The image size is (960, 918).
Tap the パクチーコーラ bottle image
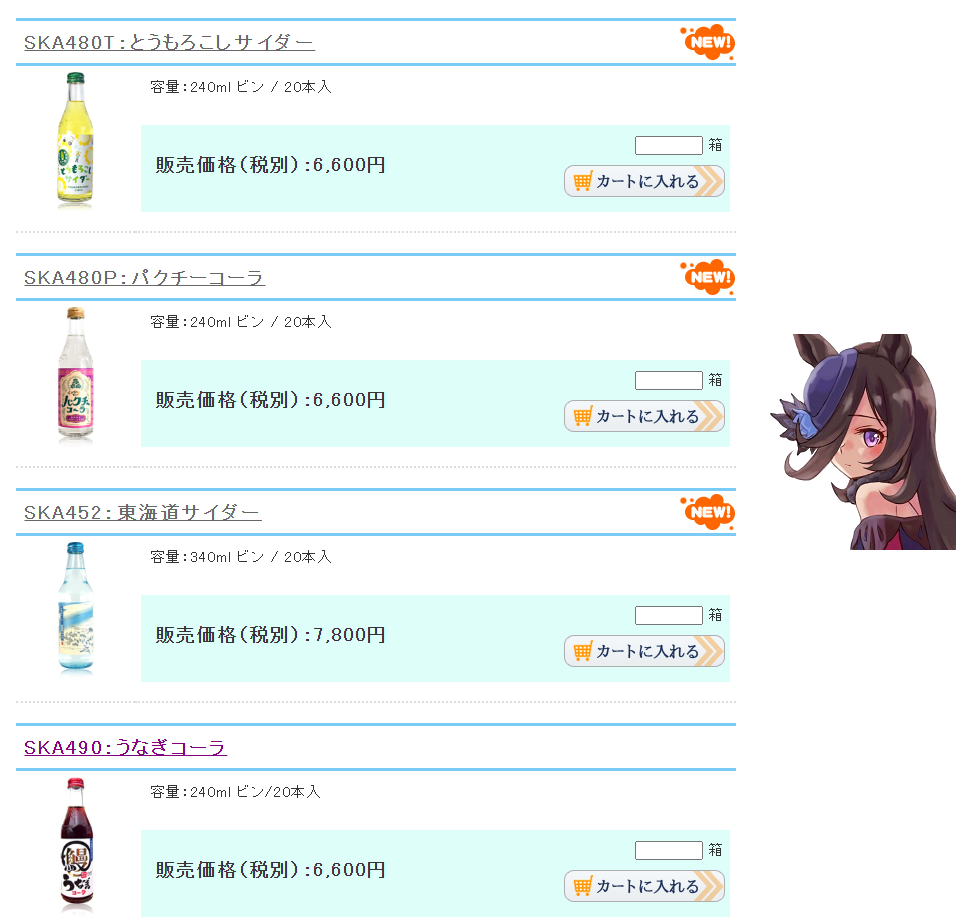pos(76,375)
